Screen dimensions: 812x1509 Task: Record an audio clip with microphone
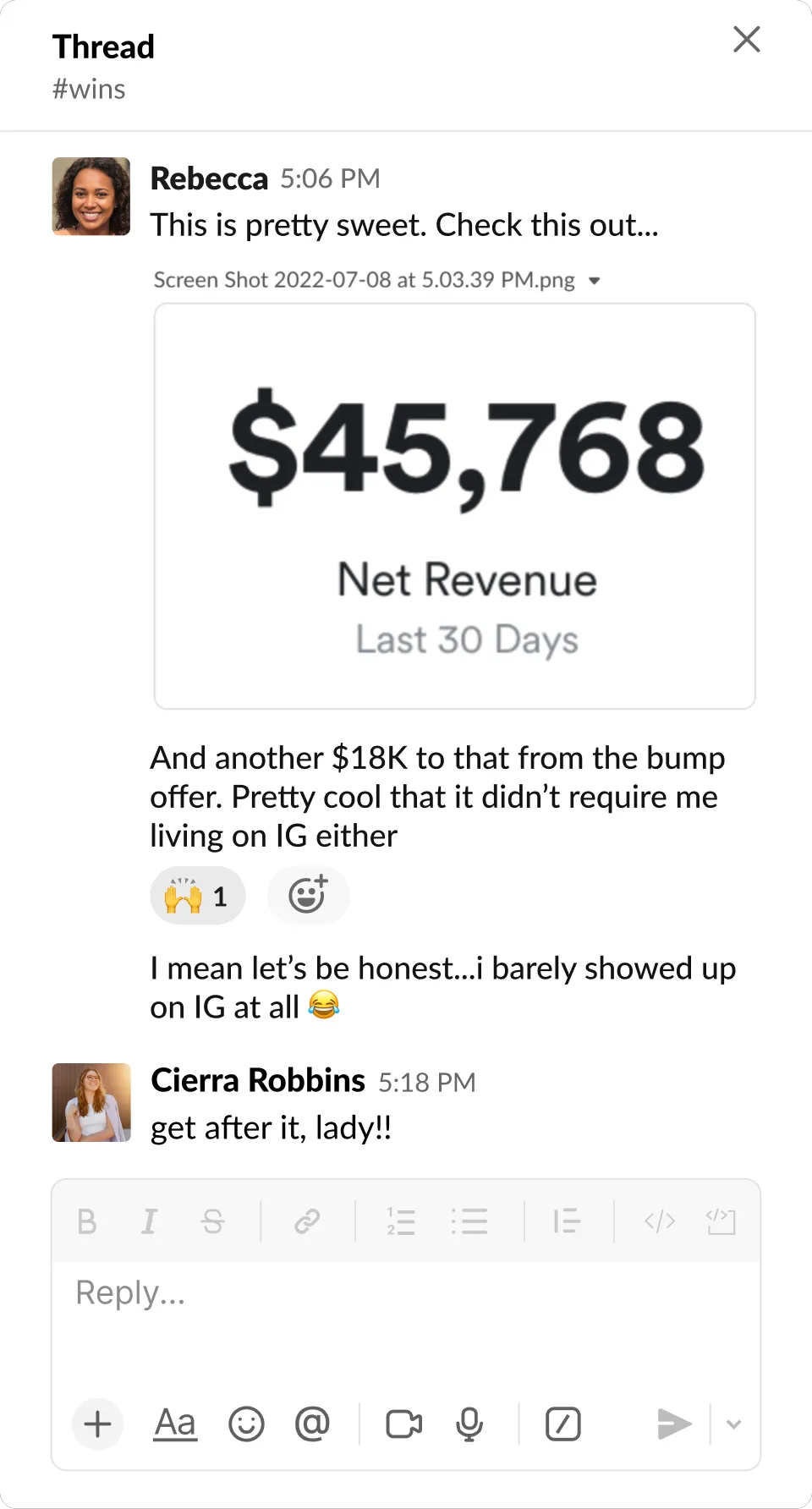469,1424
